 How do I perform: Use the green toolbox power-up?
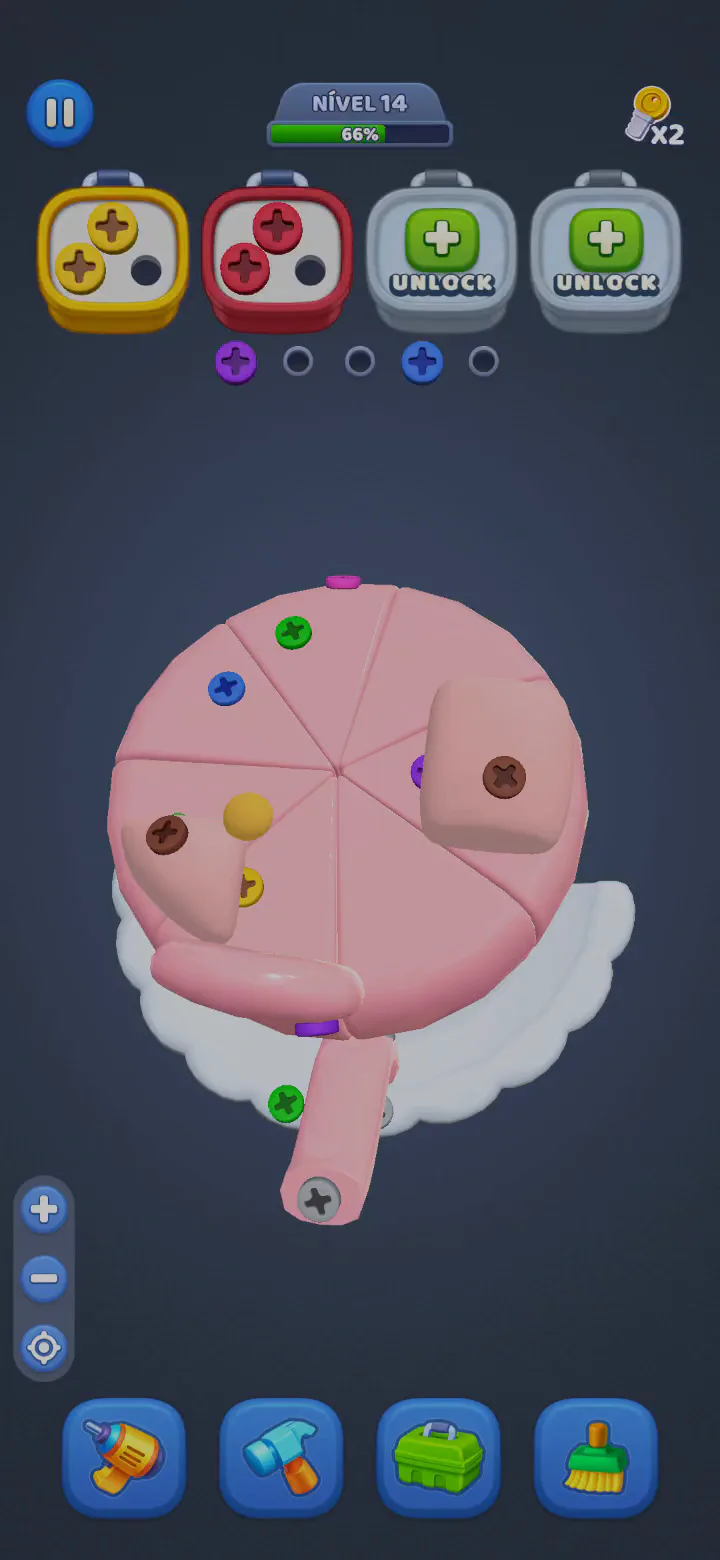[x=438, y=1457]
